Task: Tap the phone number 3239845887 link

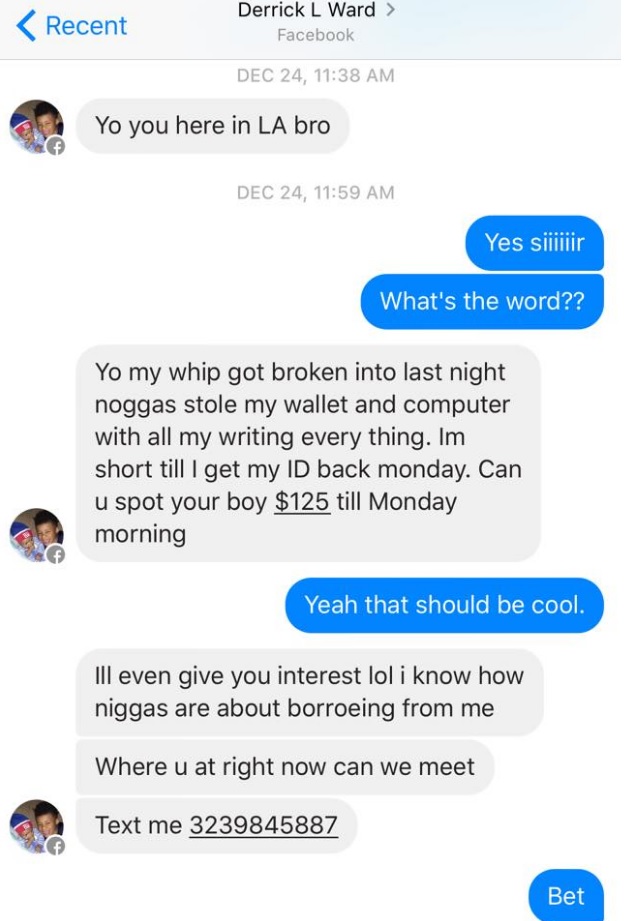Action: [263, 825]
